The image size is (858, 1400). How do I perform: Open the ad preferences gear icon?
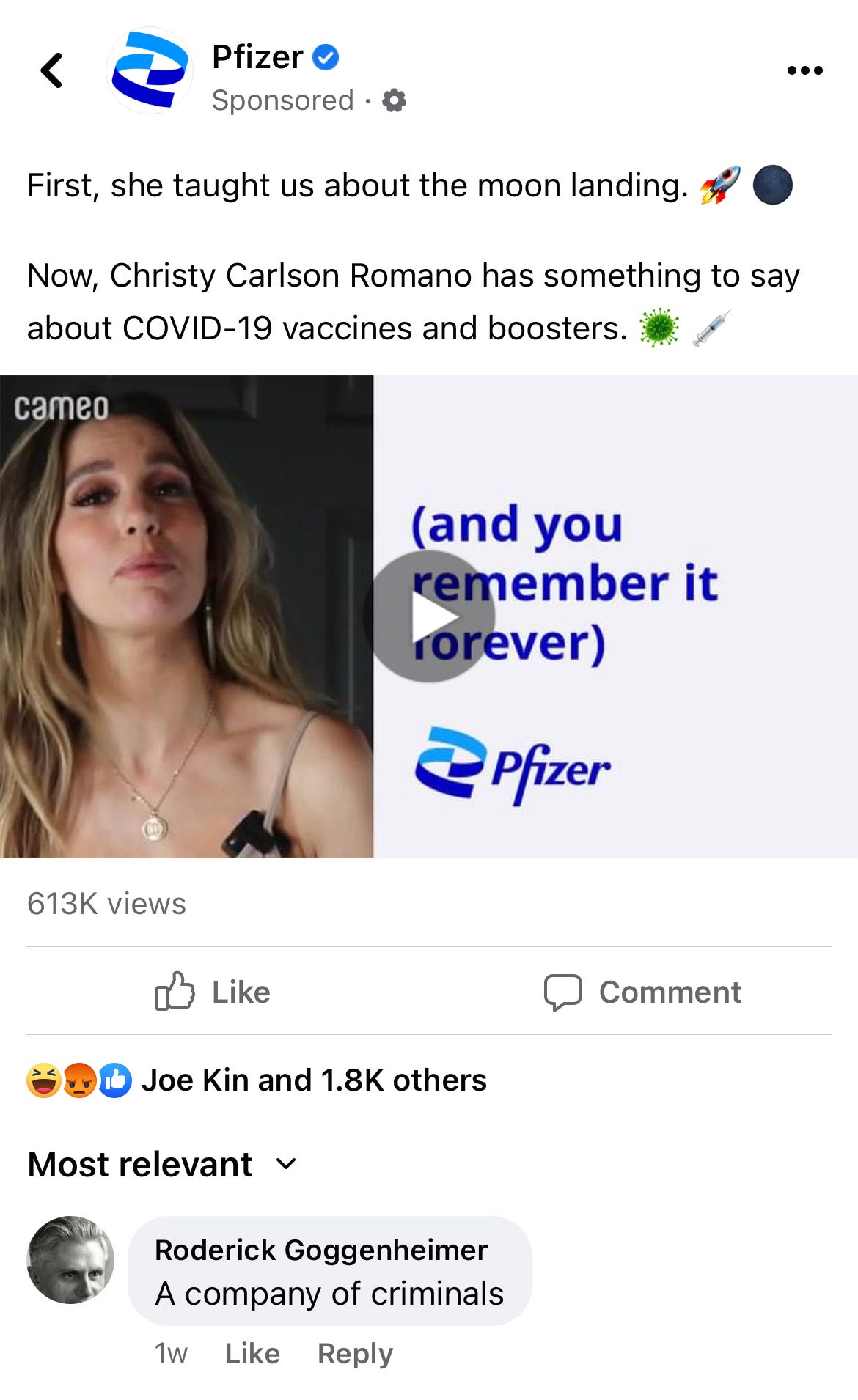(393, 100)
